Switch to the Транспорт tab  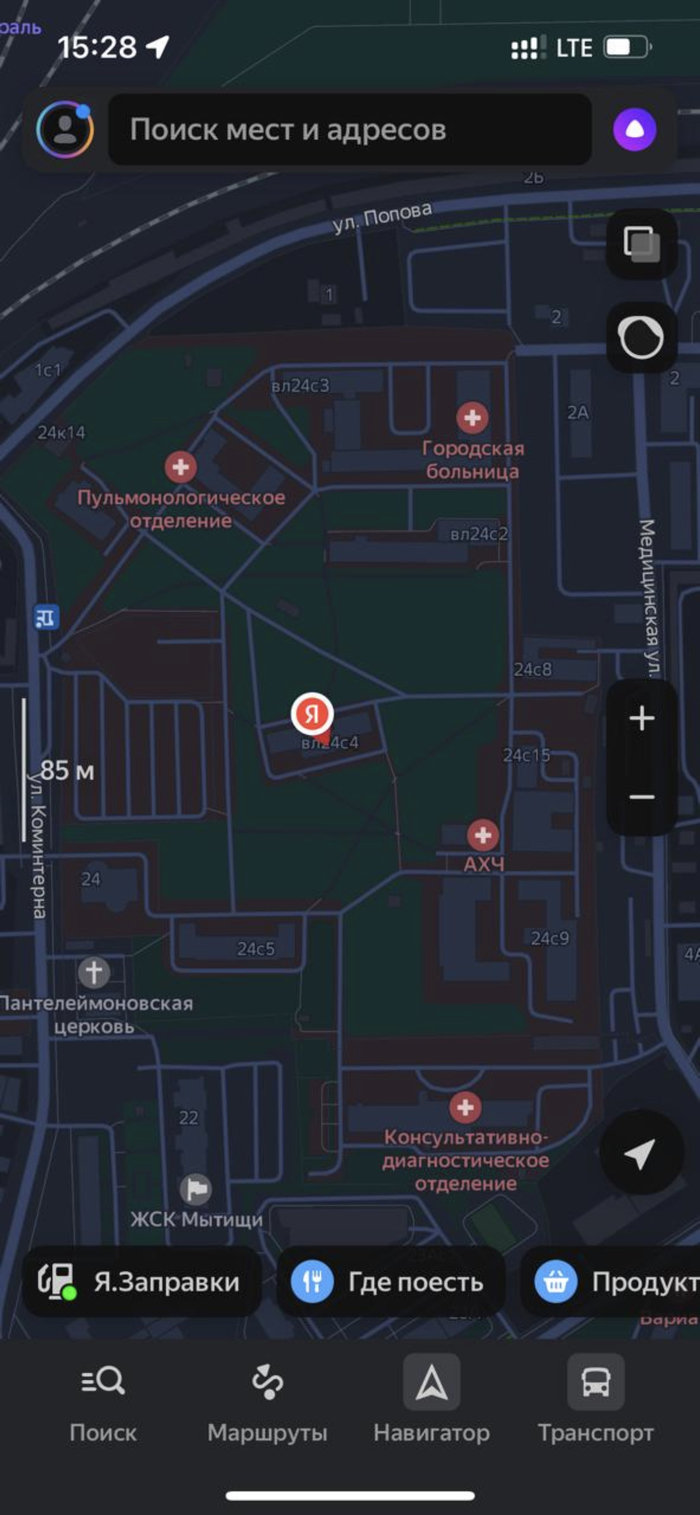(x=595, y=1405)
